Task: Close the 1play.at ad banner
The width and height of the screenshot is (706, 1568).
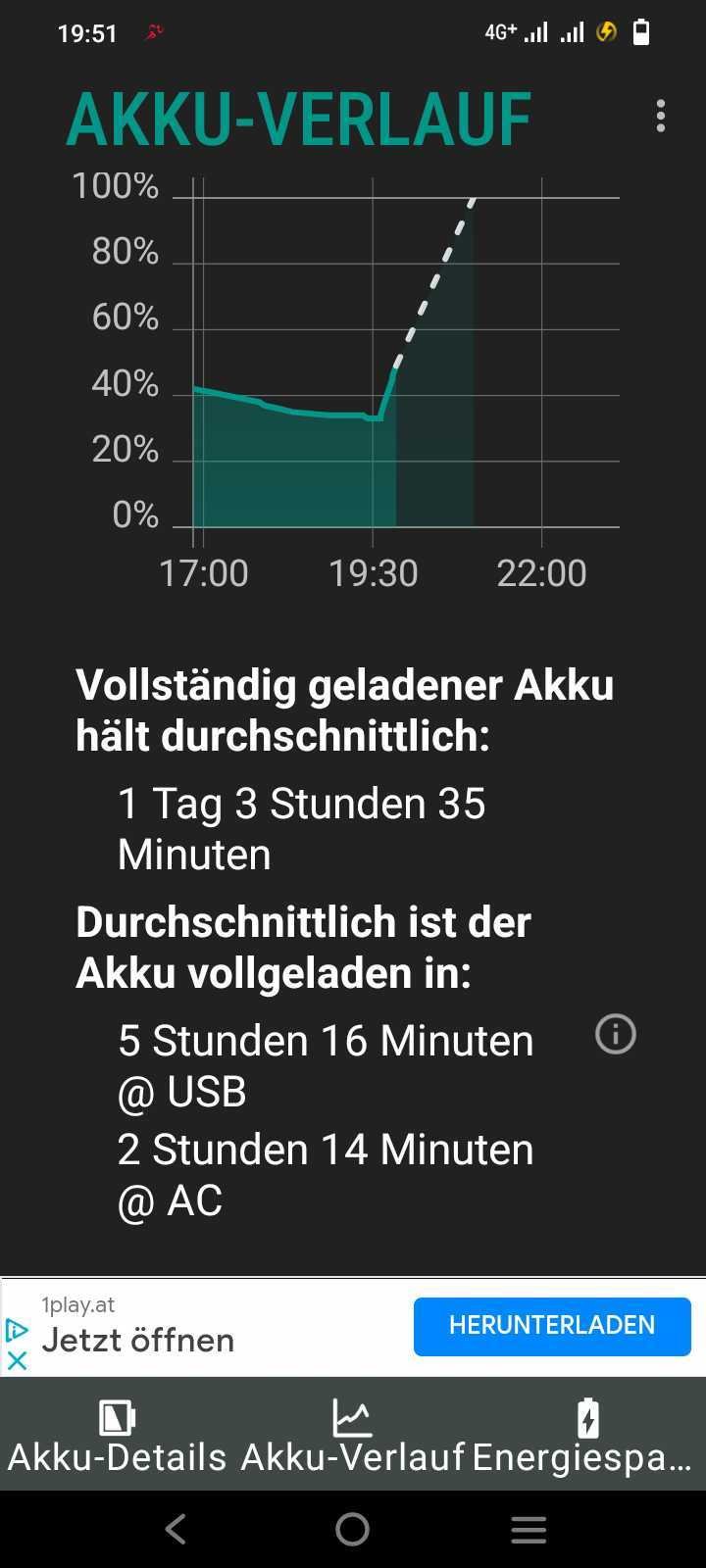Action: (x=17, y=1360)
